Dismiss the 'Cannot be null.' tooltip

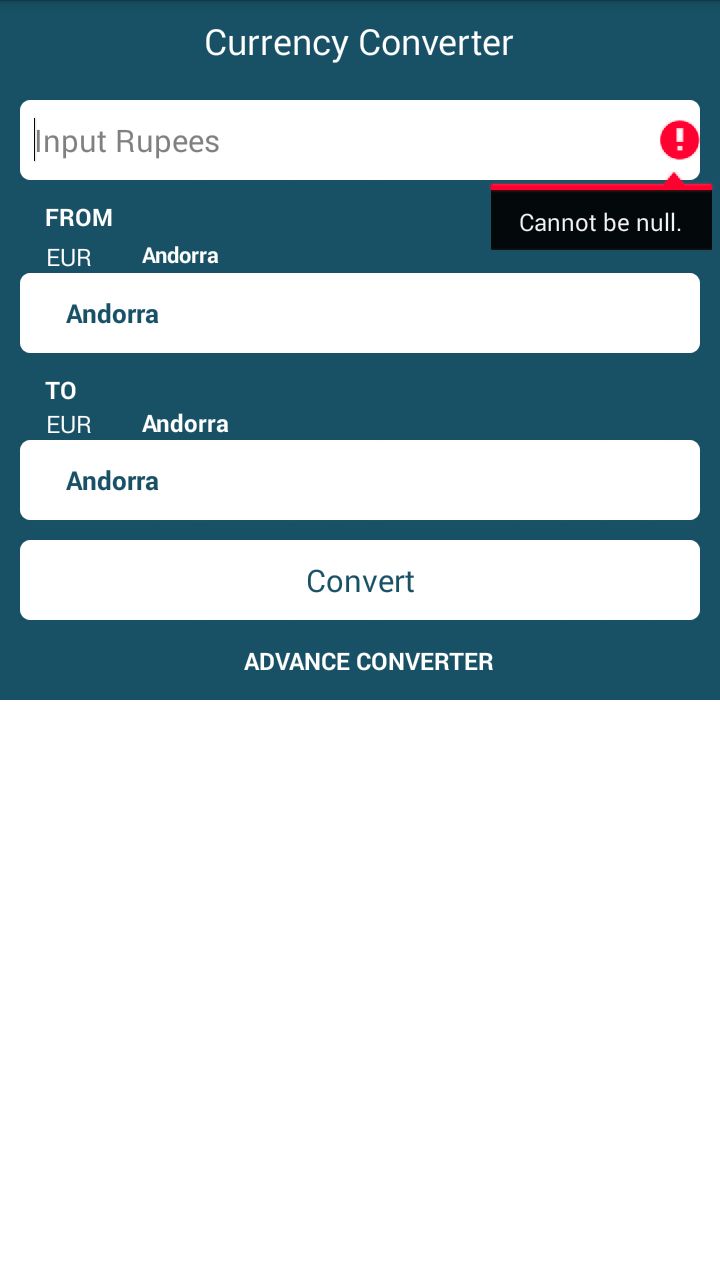coord(601,222)
